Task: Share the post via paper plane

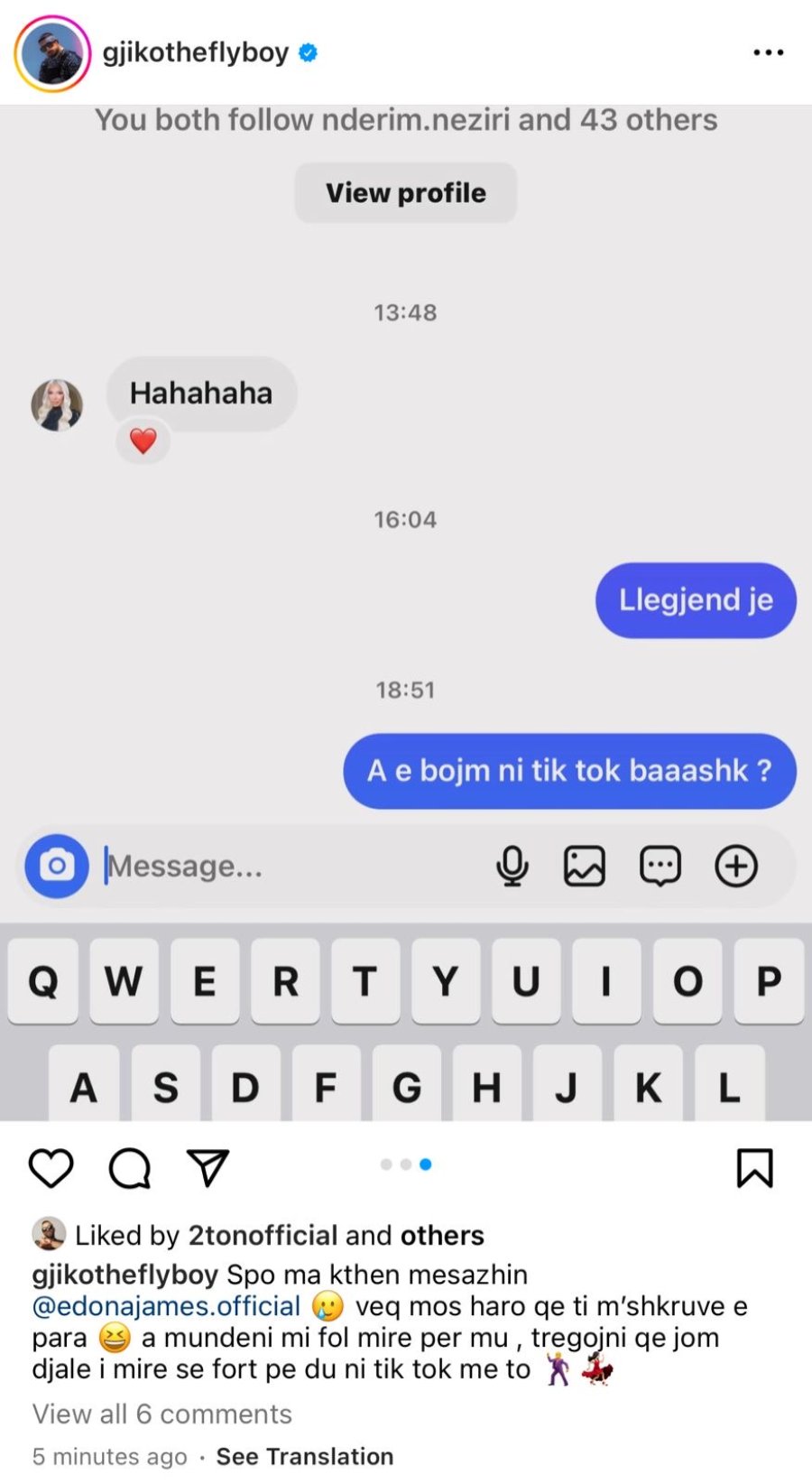Action: (x=208, y=1168)
